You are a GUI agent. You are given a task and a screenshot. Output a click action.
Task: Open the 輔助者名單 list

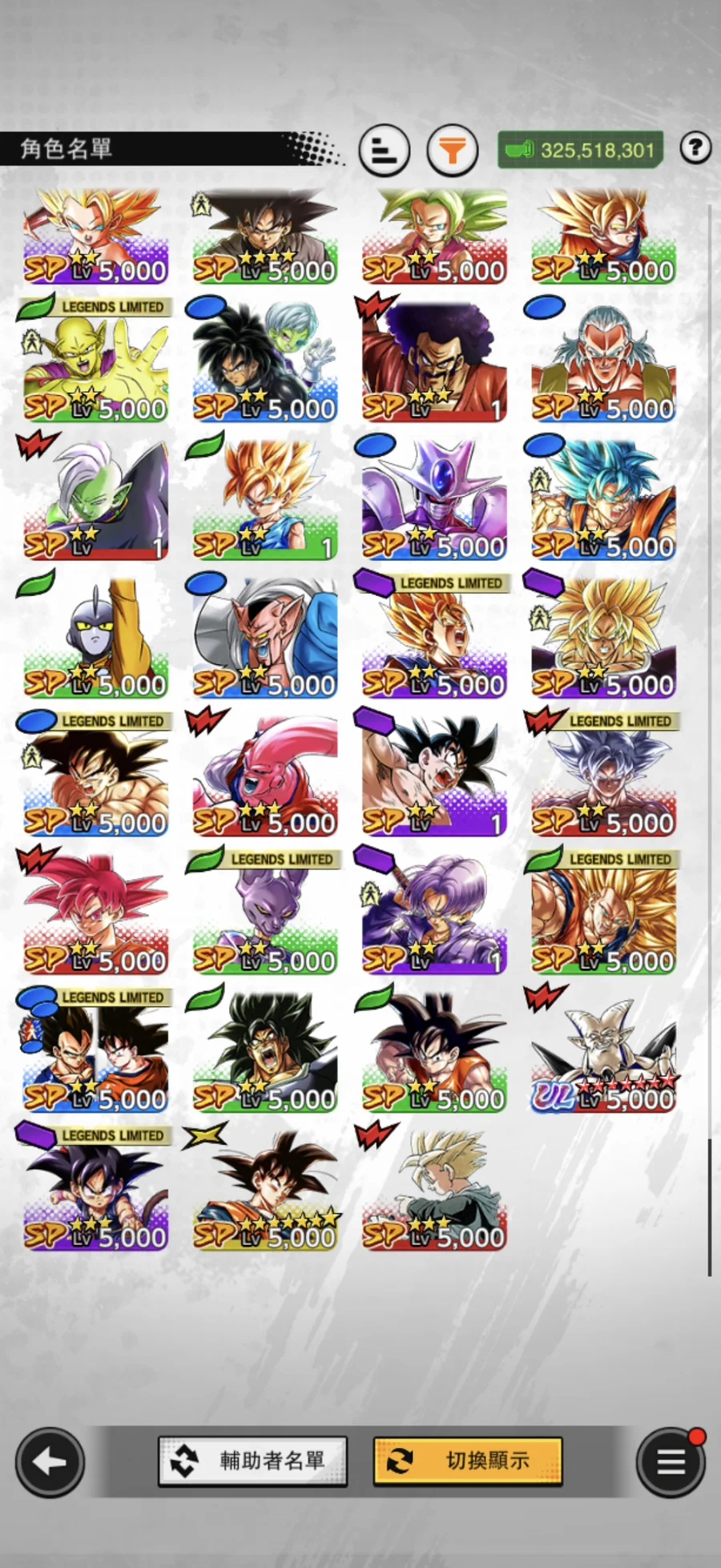(x=253, y=1461)
